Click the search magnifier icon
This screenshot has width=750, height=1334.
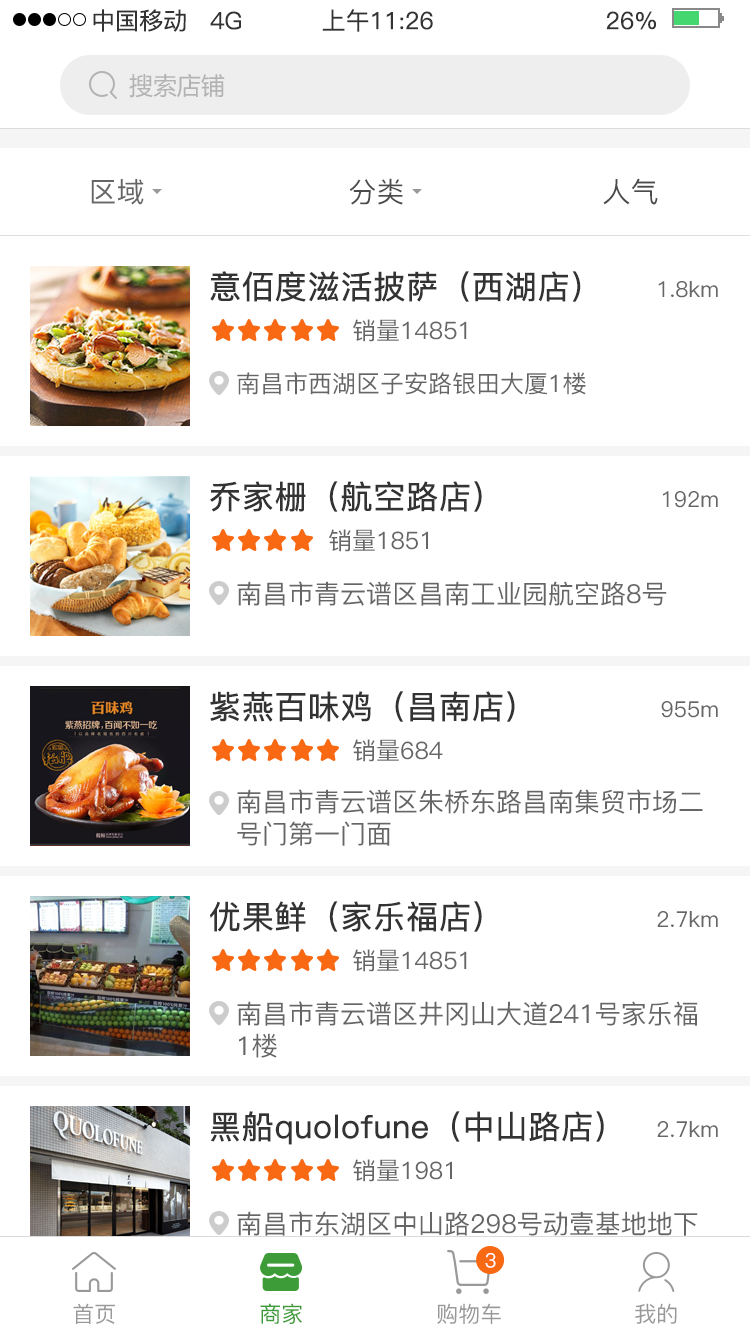pos(101,85)
